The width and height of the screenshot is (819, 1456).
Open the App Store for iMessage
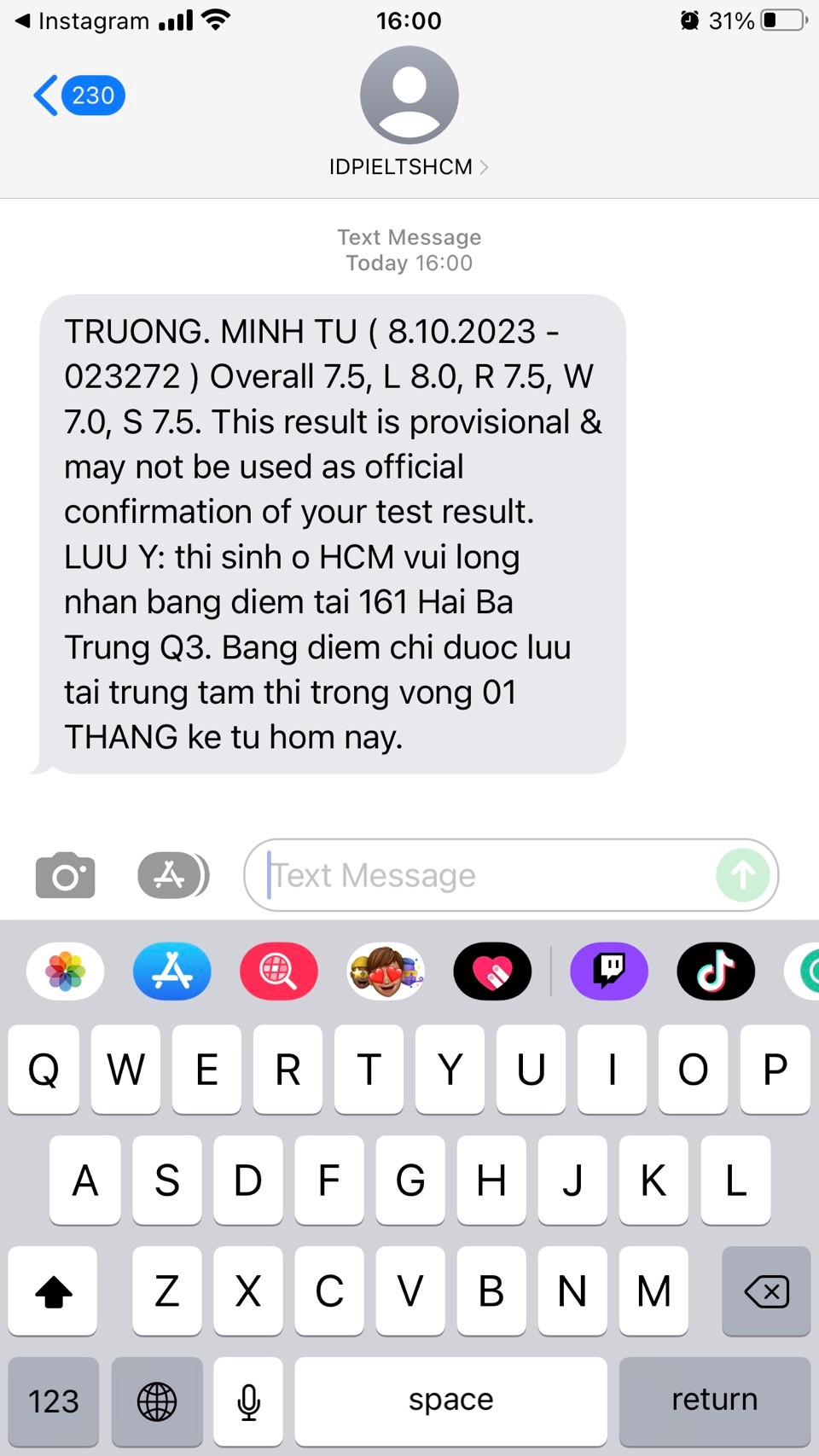pyautogui.click(x=172, y=972)
